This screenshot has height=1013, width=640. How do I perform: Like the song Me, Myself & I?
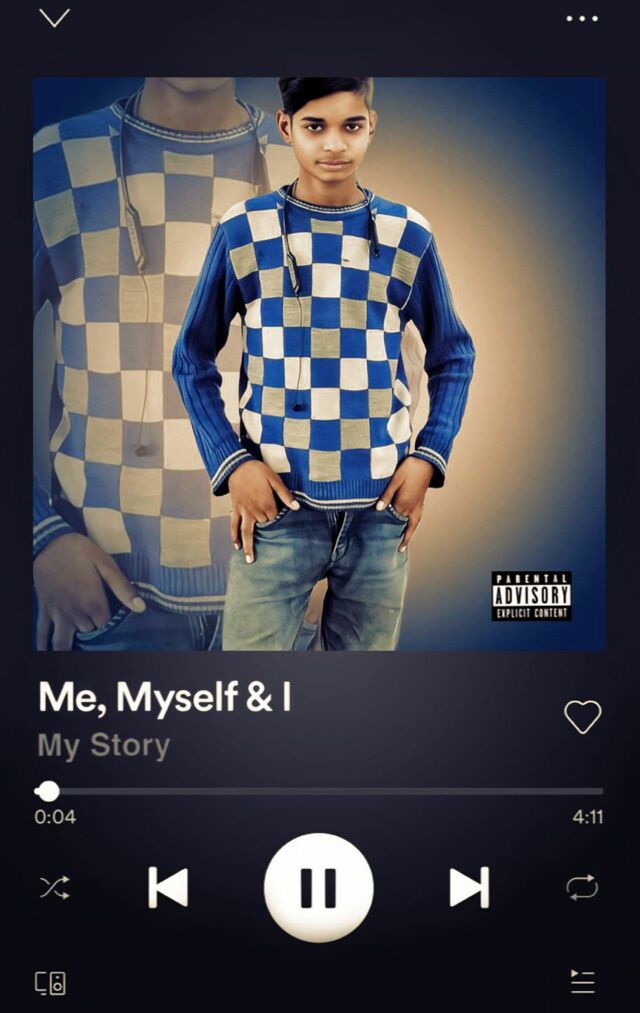(582, 716)
